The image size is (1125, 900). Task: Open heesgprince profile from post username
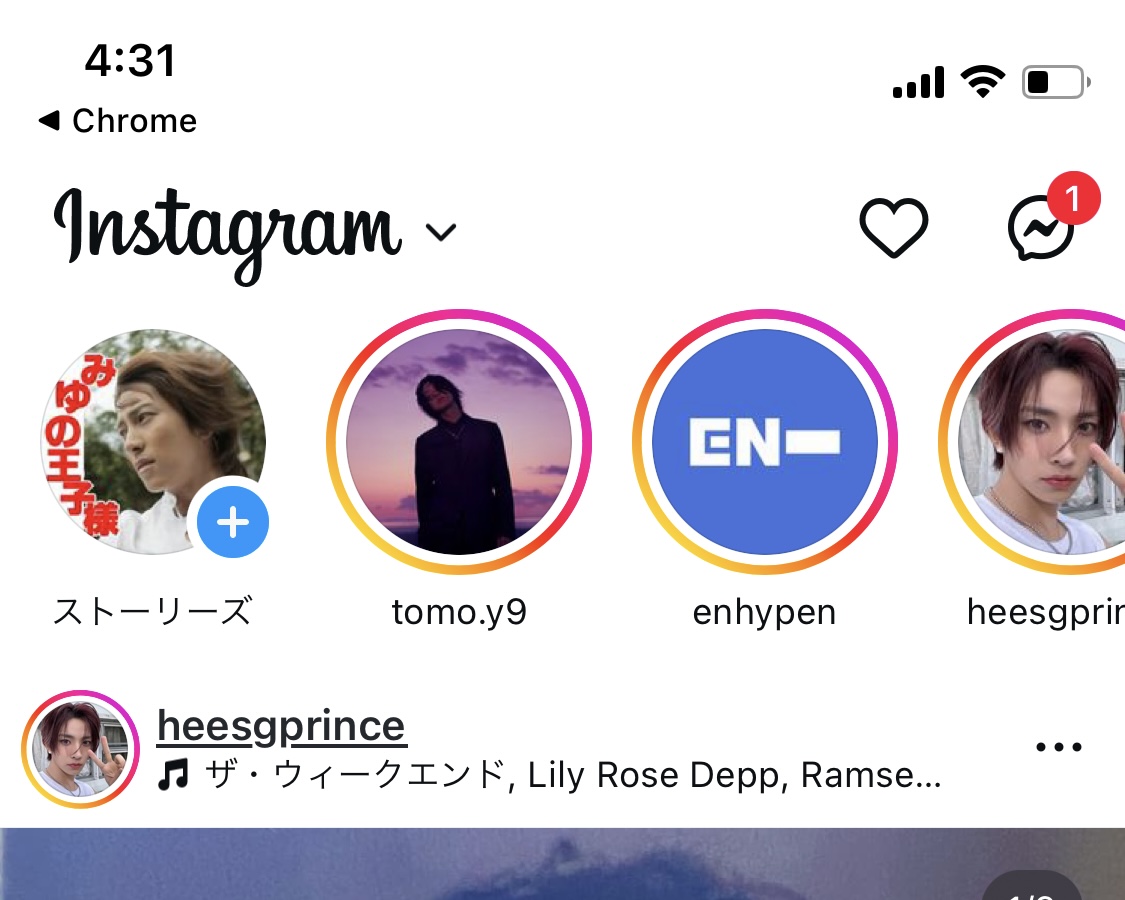point(281,726)
